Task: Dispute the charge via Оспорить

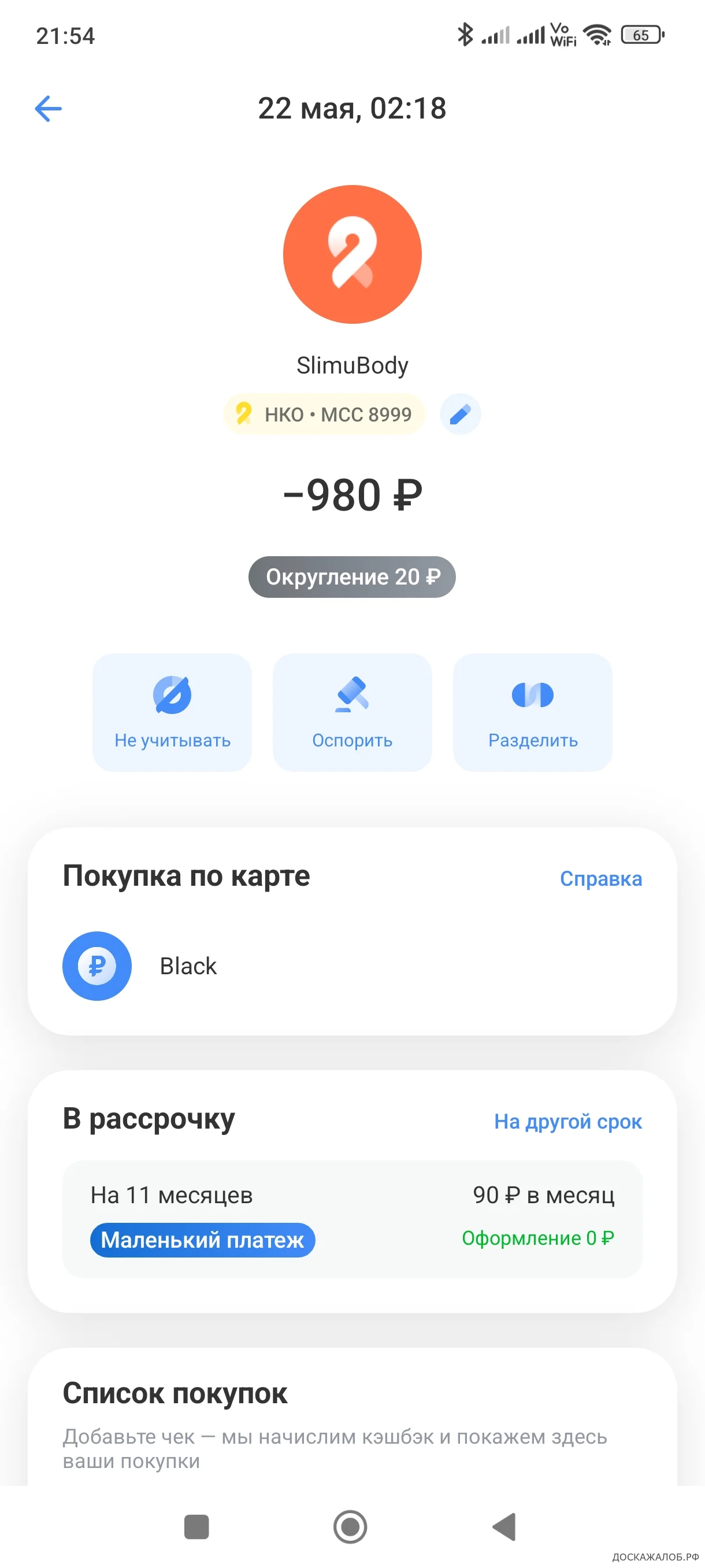Action: 352,713
